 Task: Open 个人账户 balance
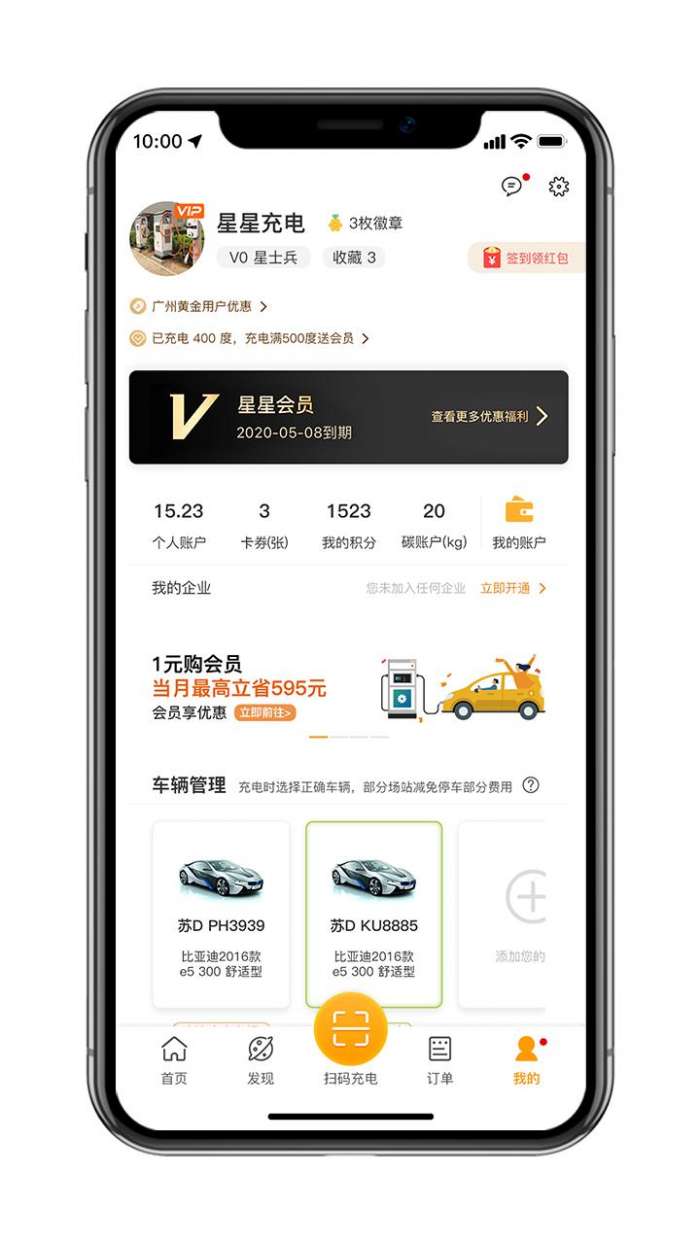178,525
